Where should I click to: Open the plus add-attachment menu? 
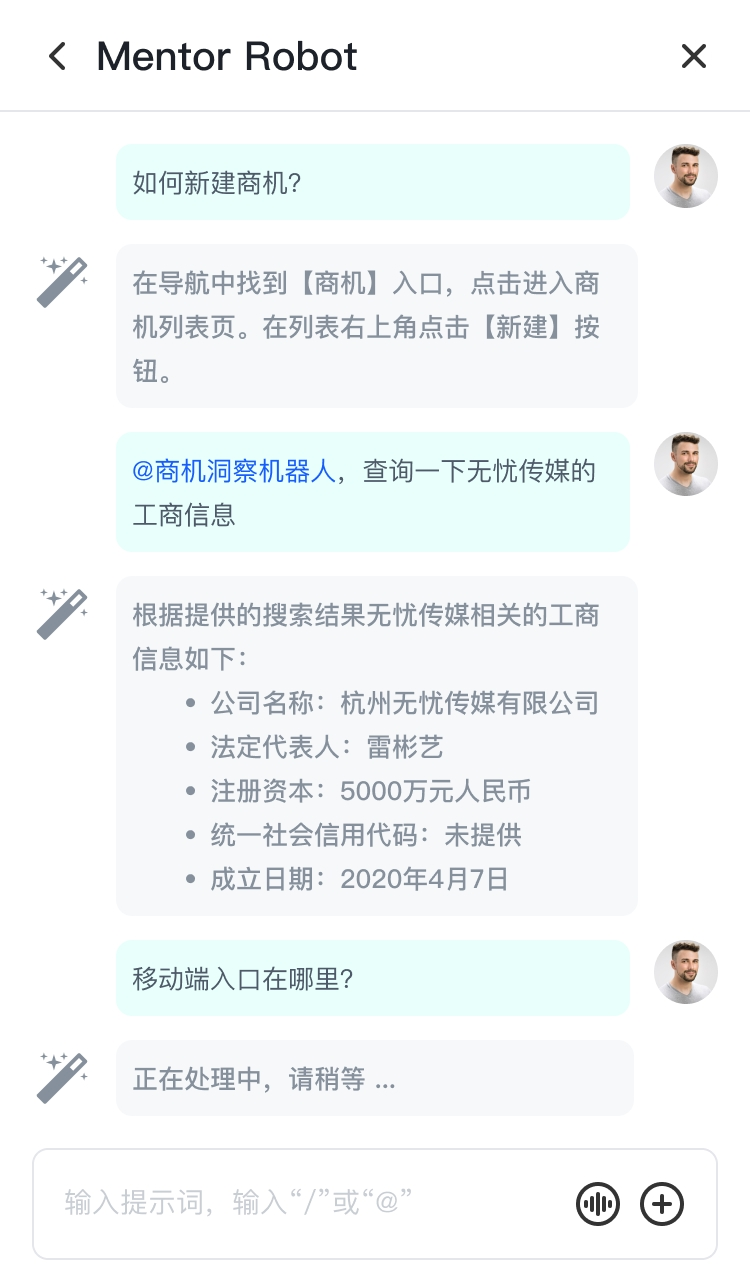[661, 1203]
